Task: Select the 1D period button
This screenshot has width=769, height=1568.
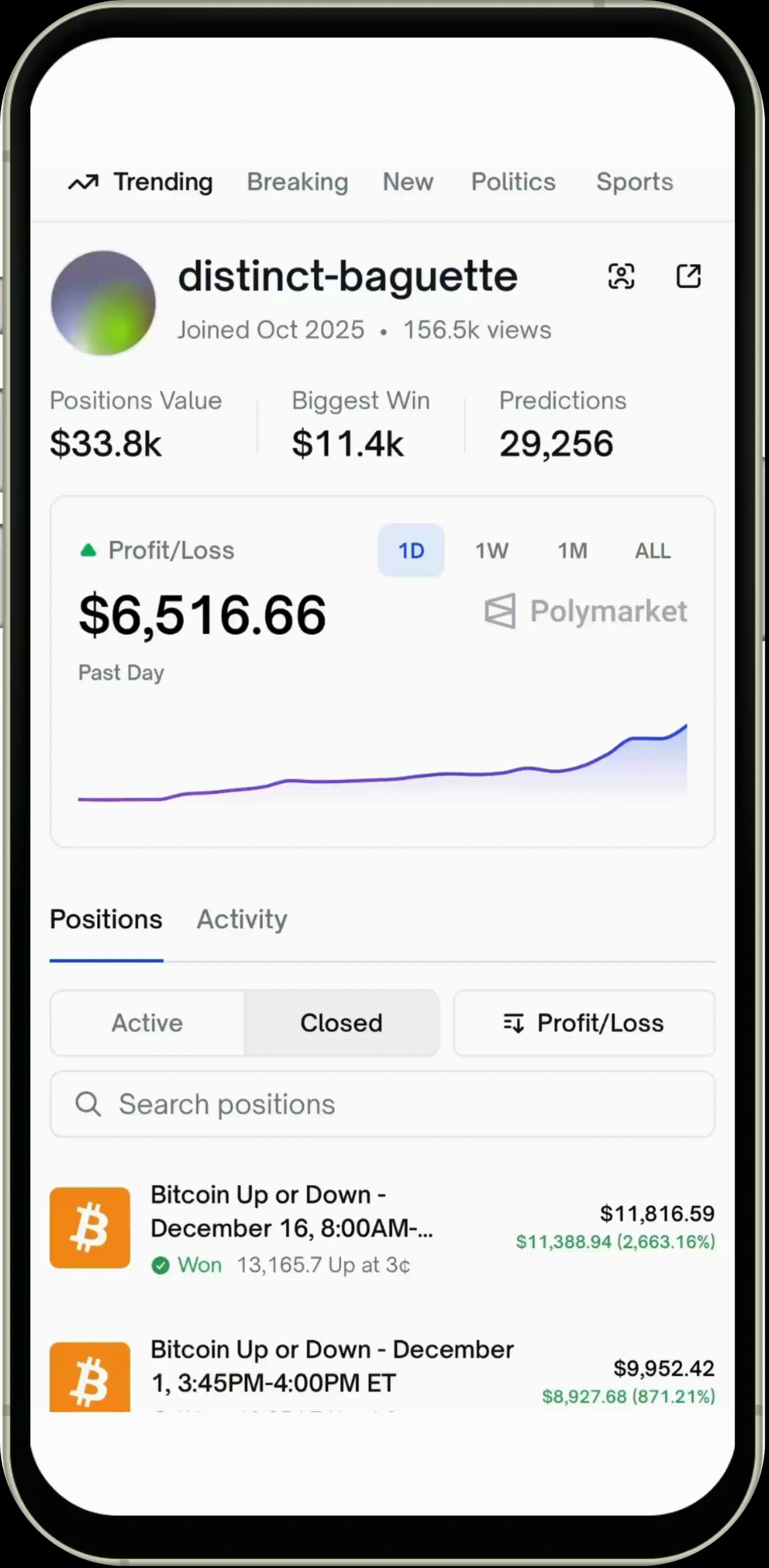Action: [x=411, y=550]
